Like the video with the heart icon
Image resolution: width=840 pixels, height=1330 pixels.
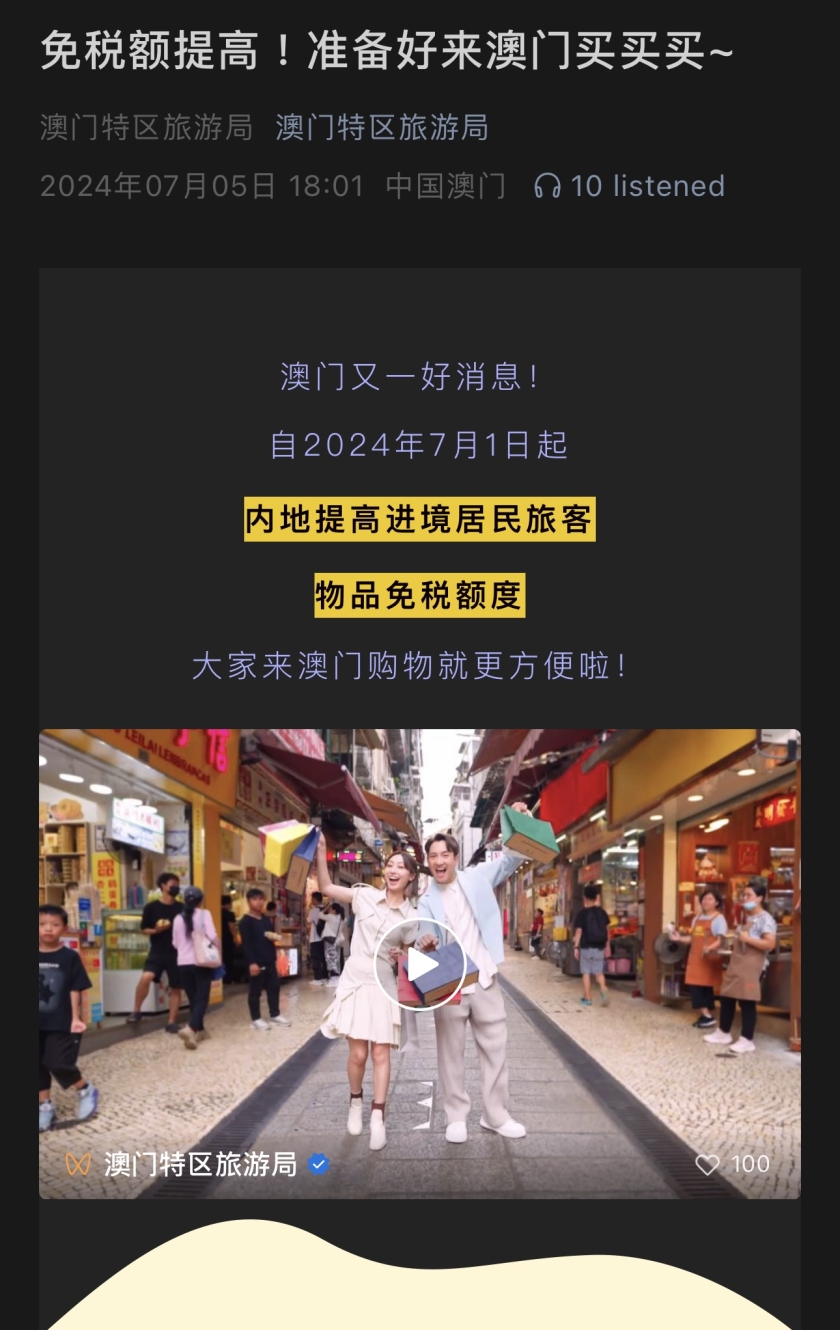coord(708,1164)
